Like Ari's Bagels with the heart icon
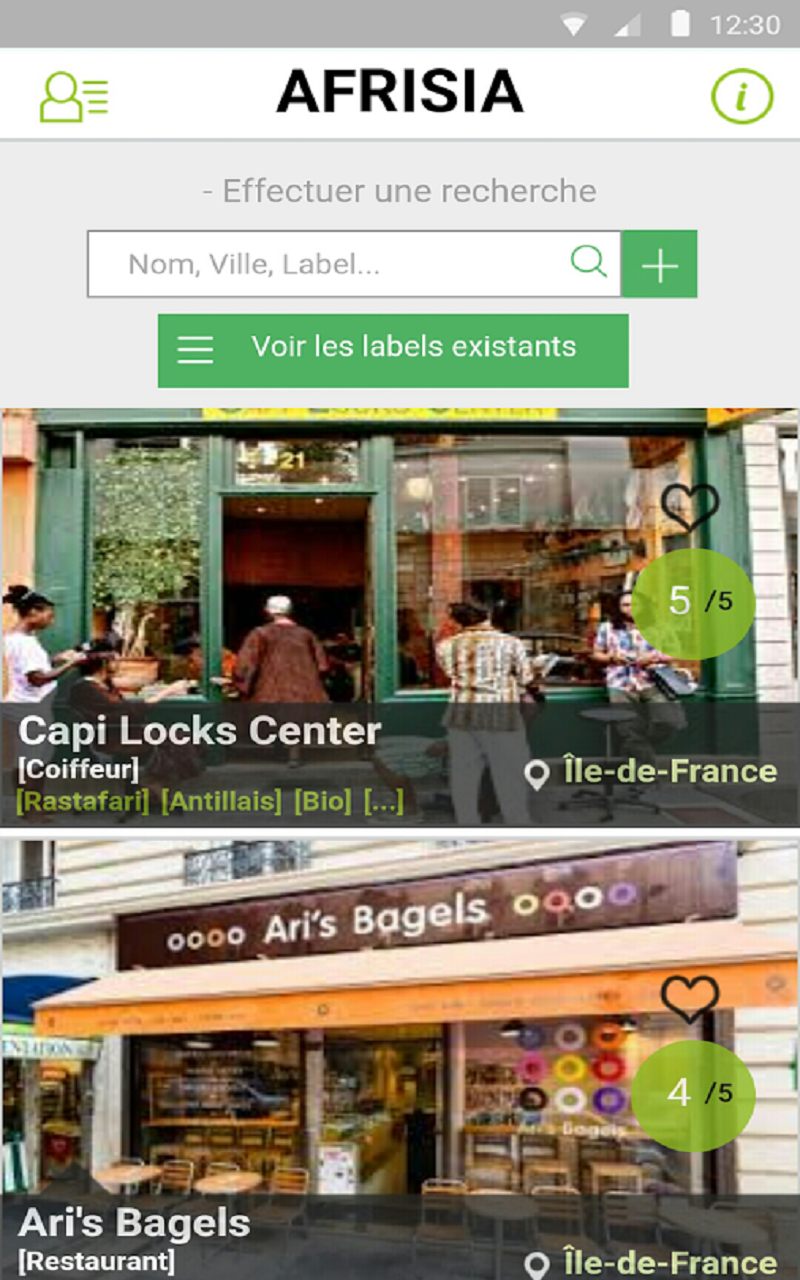This screenshot has width=800, height=1280. [x=690, y=998]
